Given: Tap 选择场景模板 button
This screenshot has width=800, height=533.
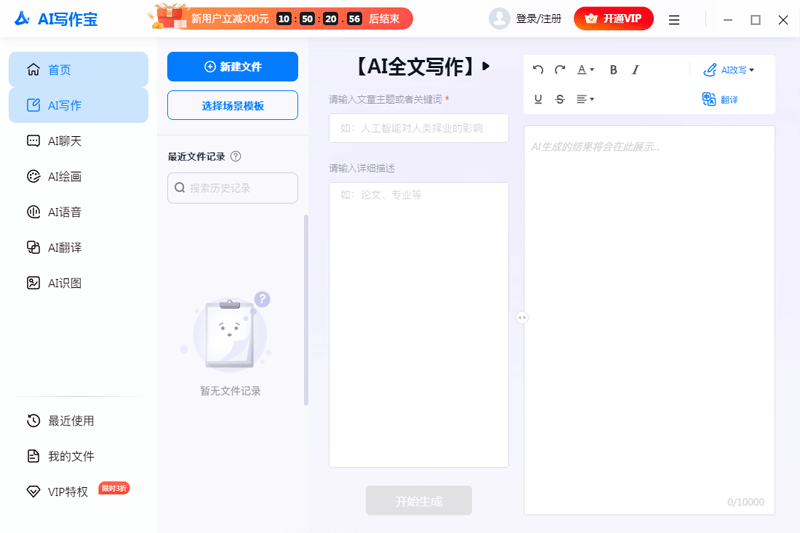Looking at the screenshot, I should 232,105.
